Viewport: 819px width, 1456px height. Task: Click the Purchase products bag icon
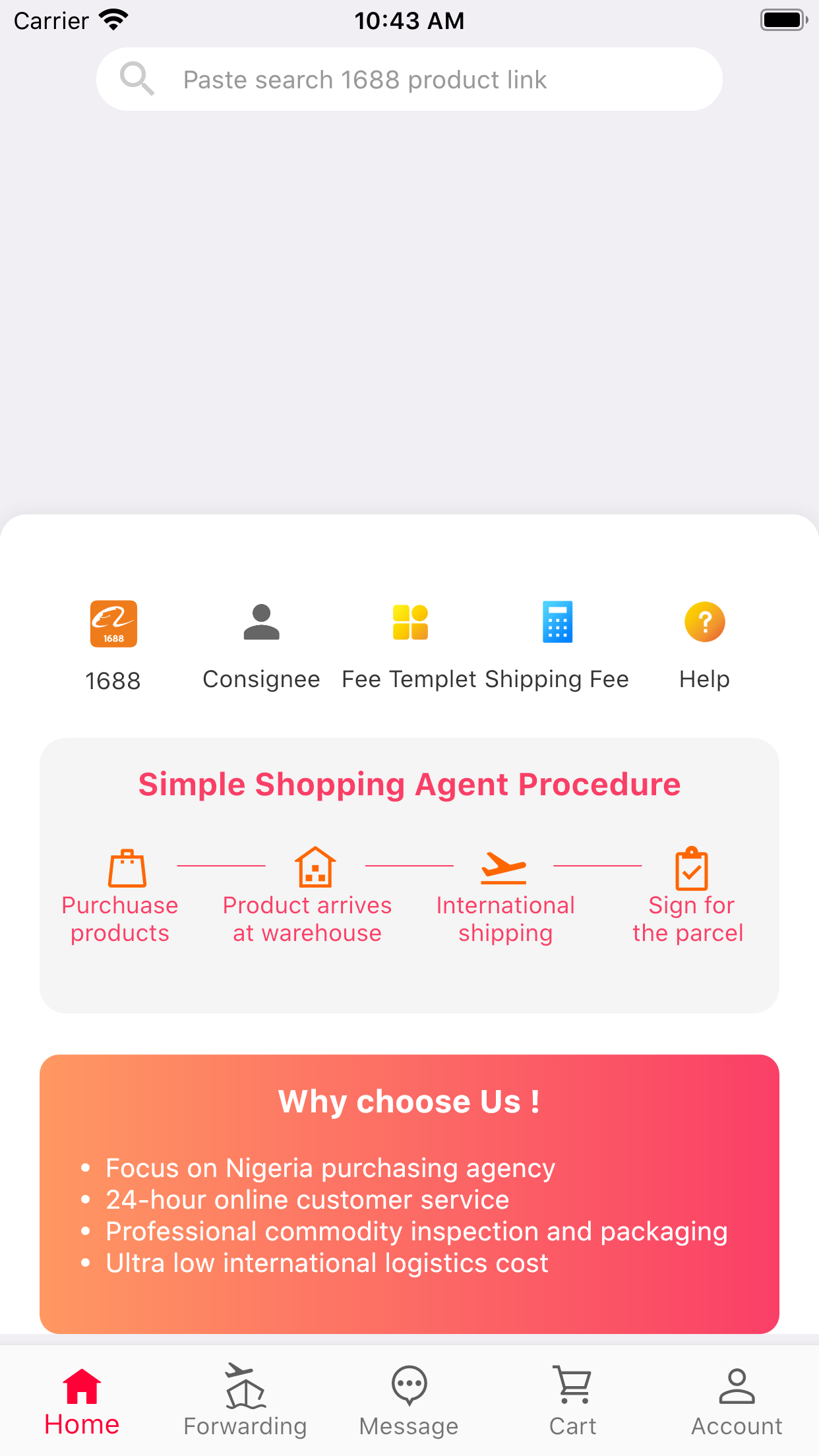click(126, 868)
